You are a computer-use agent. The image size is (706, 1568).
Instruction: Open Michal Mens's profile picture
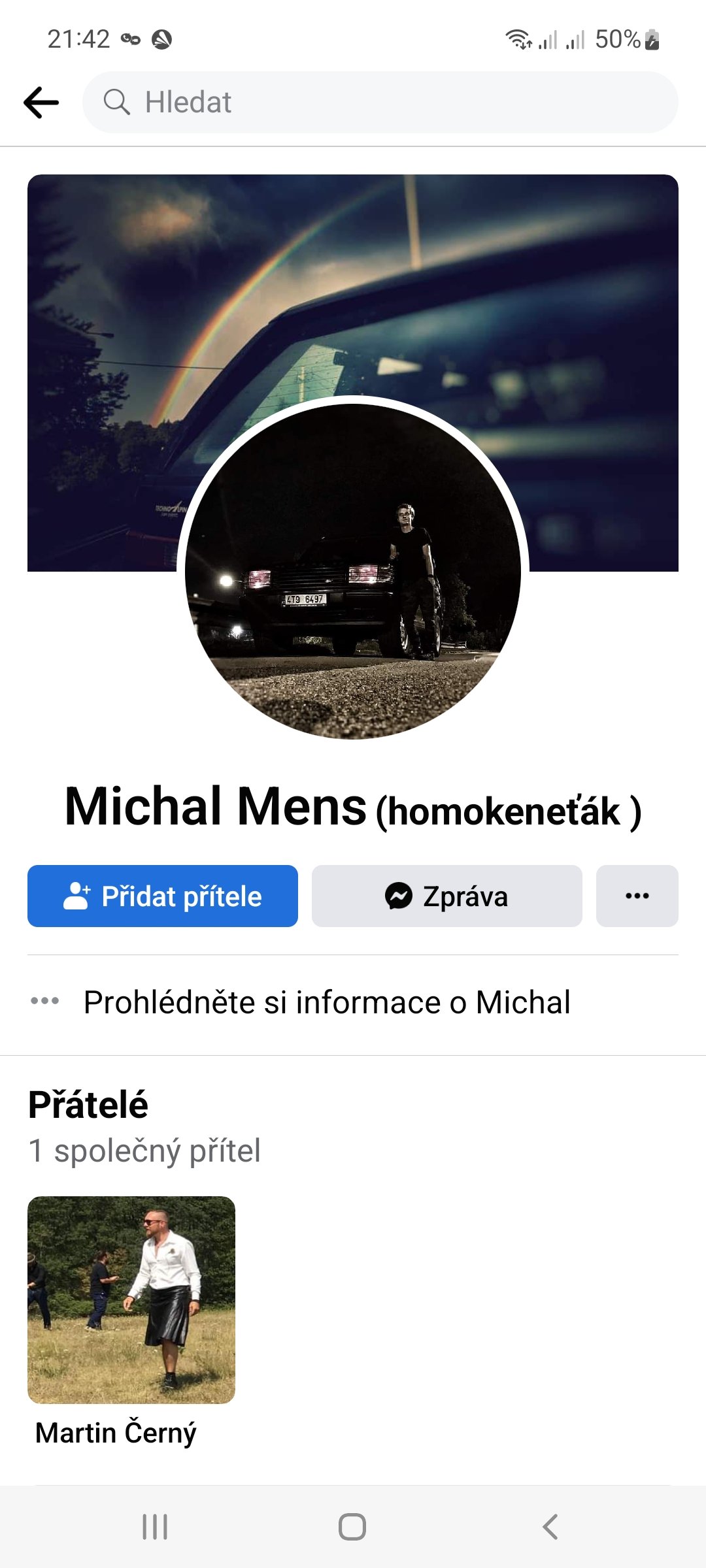(353, 570)
